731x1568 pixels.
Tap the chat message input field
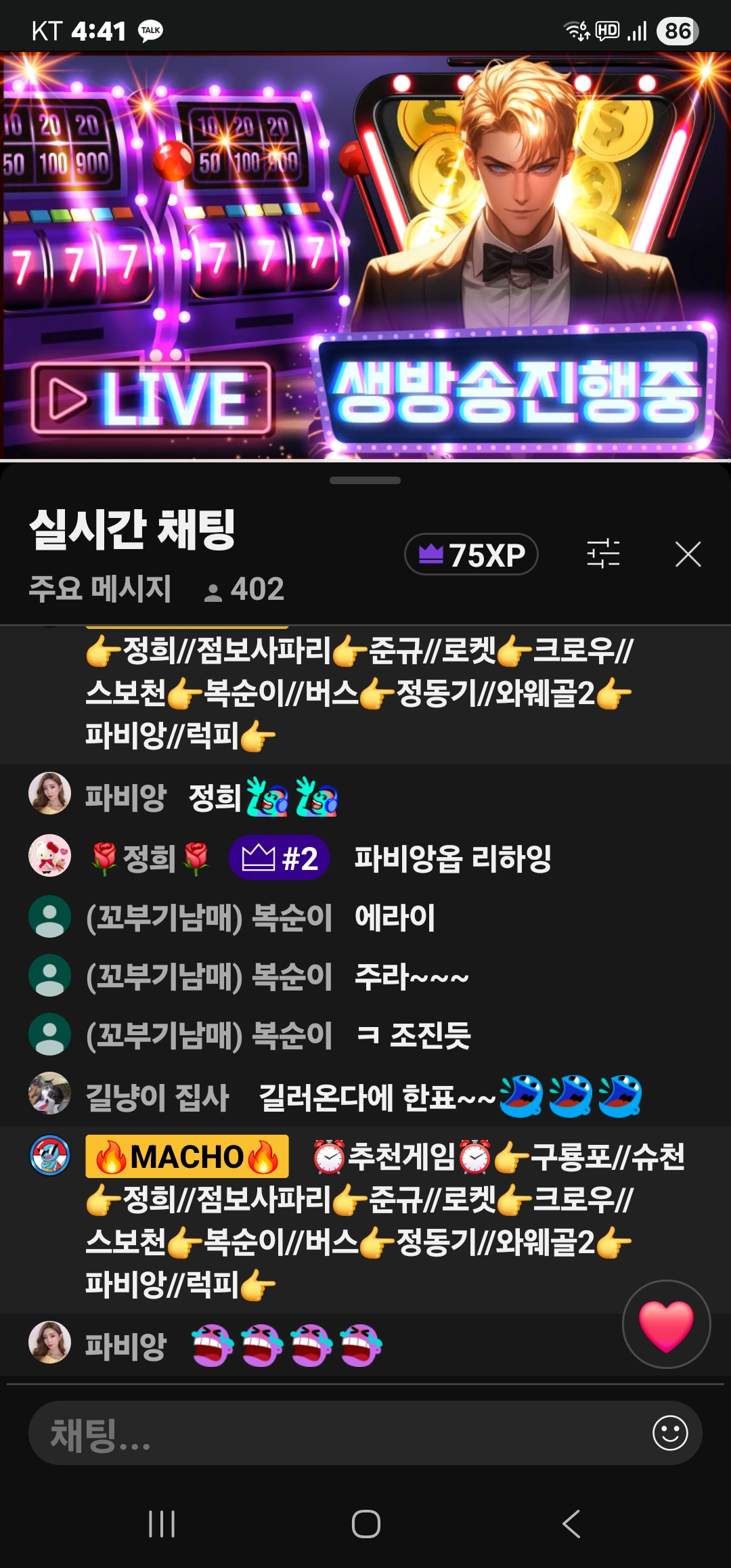[338, 1433]
